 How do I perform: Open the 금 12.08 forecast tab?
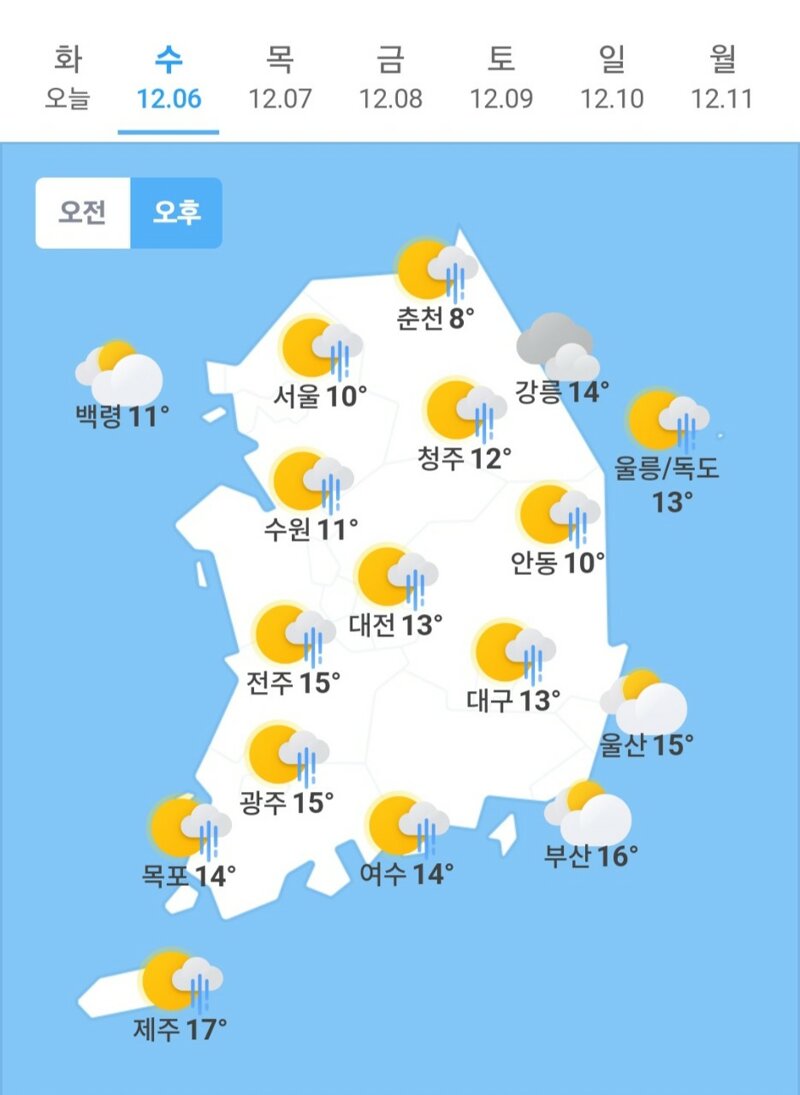click(390, 77)
